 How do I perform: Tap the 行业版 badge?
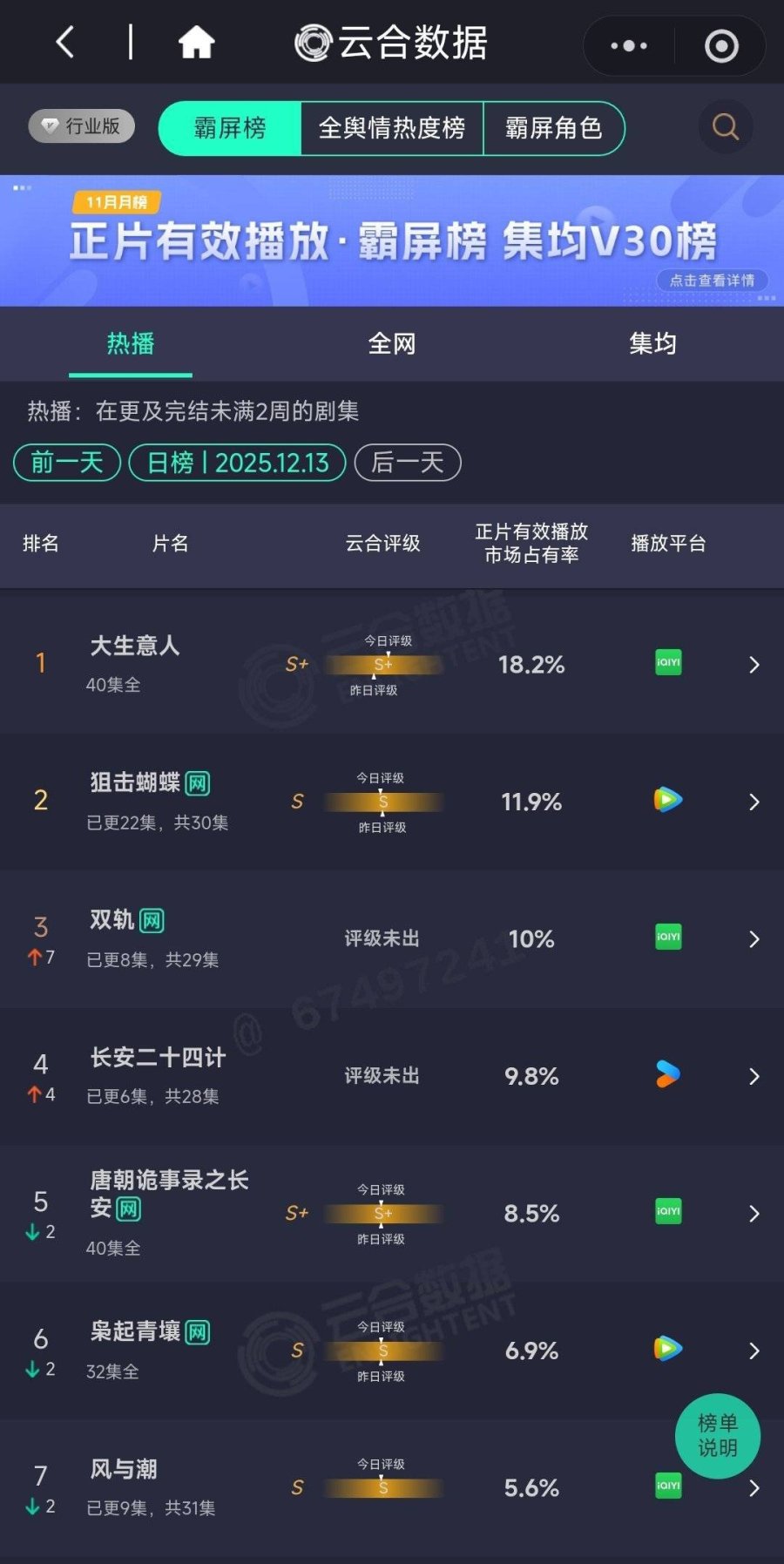coord(82,126)
